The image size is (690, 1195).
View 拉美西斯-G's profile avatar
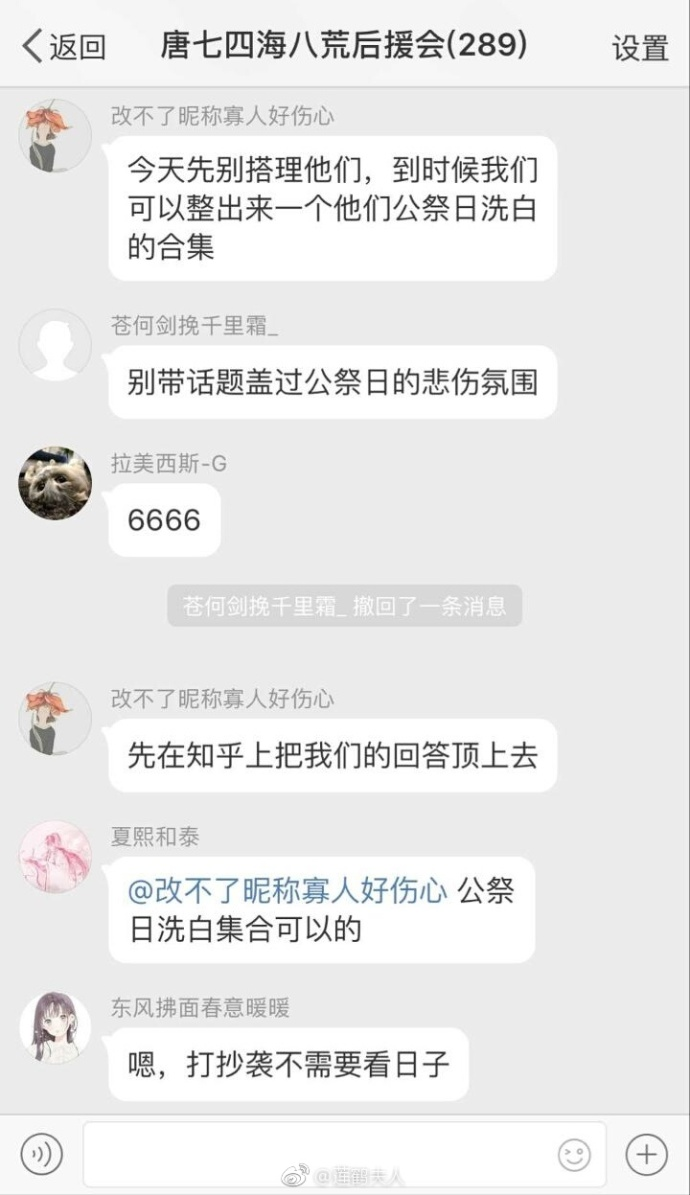pos(55,484)
